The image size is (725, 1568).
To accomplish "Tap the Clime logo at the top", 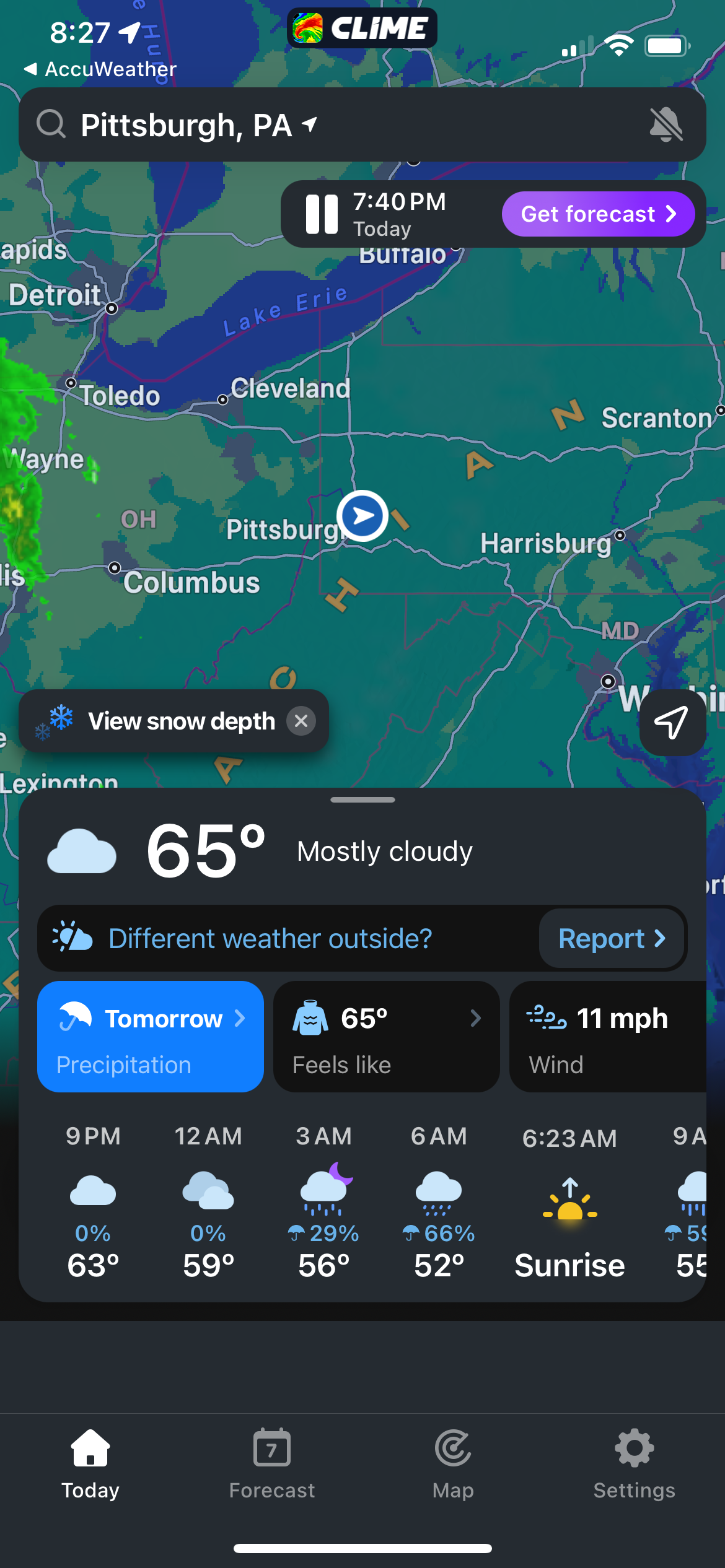I will [362, 27].
